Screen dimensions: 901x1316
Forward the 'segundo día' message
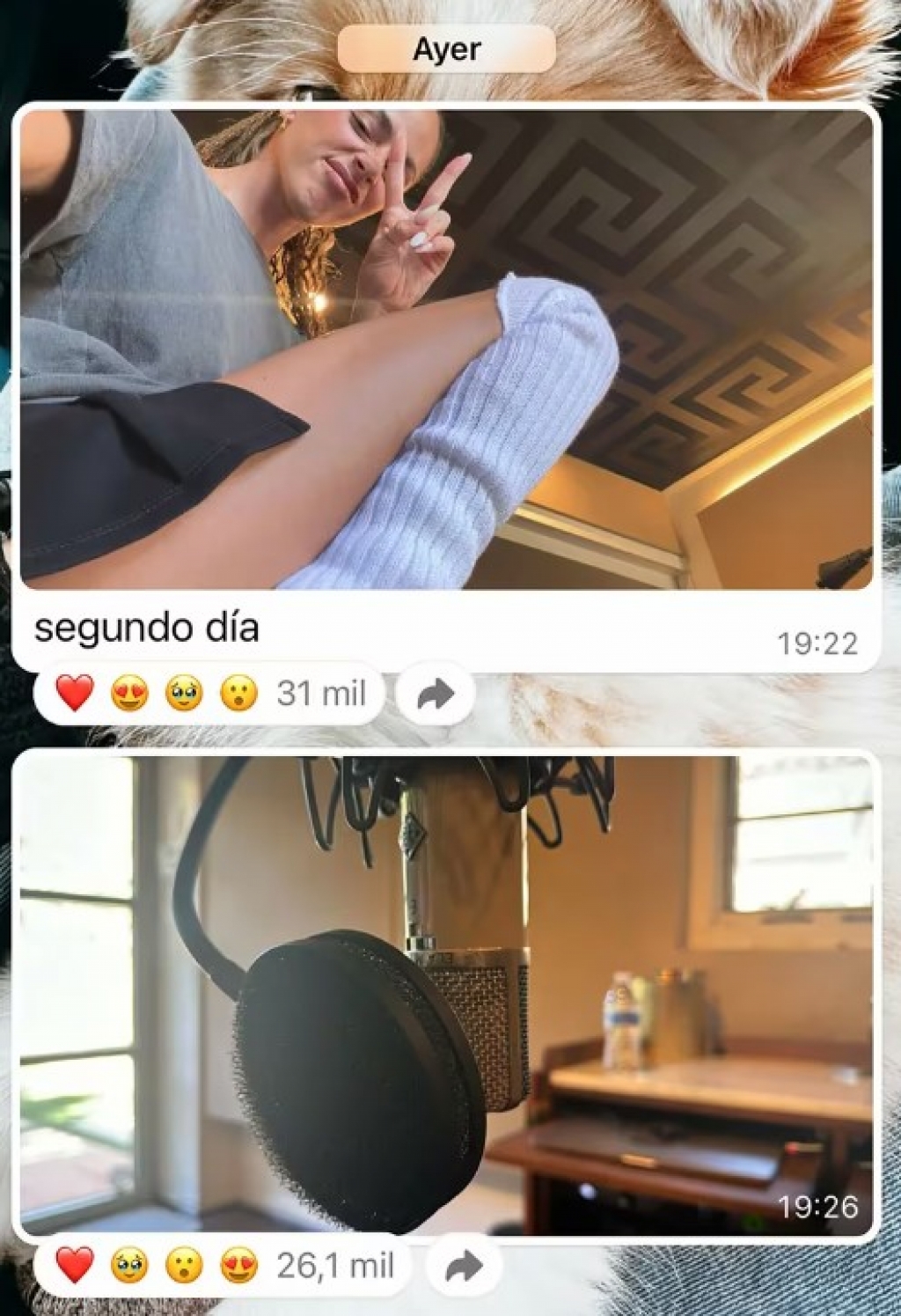[x=436, y=694]
